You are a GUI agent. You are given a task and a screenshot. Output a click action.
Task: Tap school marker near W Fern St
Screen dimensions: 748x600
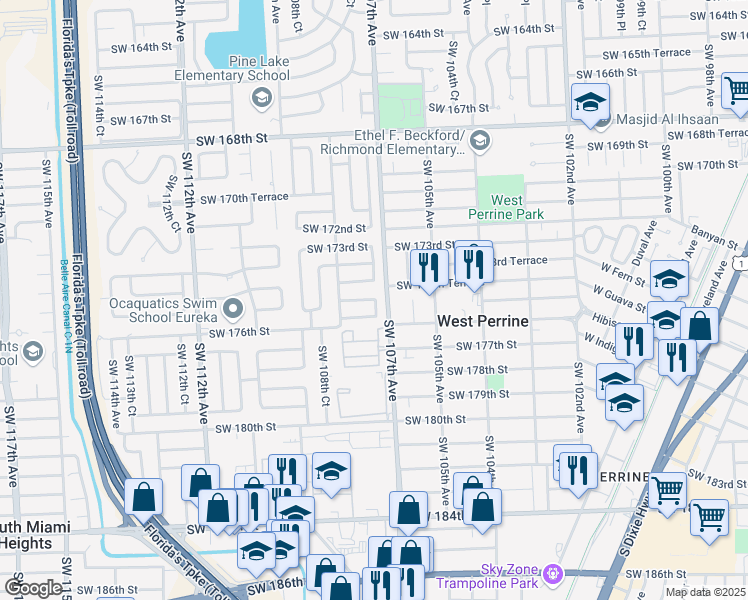669,281
